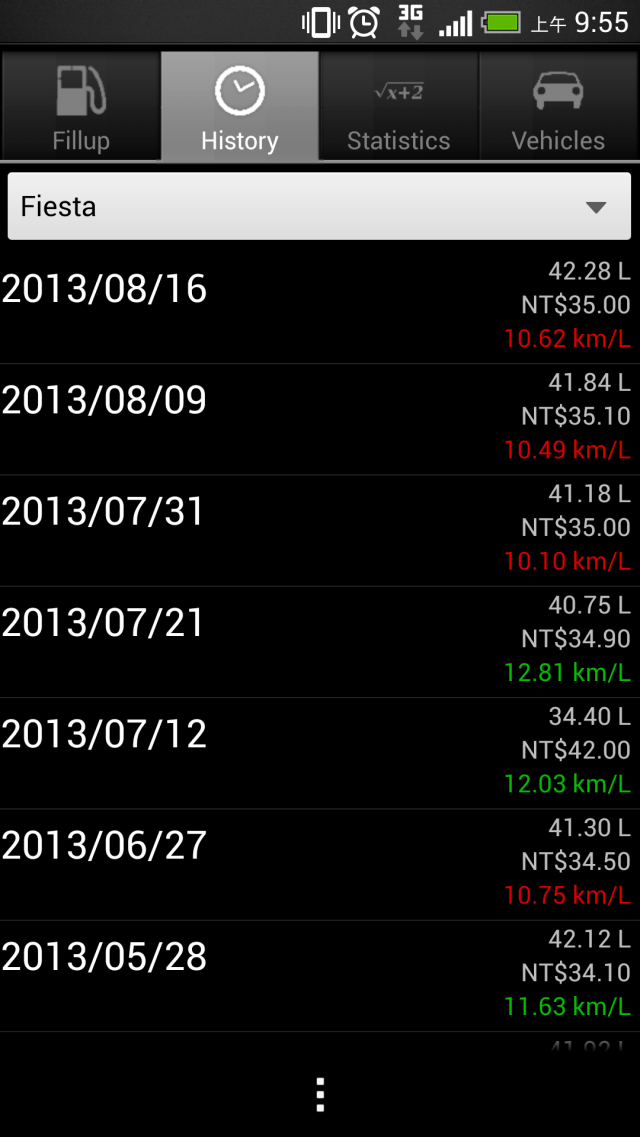
Task: Open the Statistics tab
Action: (x=399, y=106)
